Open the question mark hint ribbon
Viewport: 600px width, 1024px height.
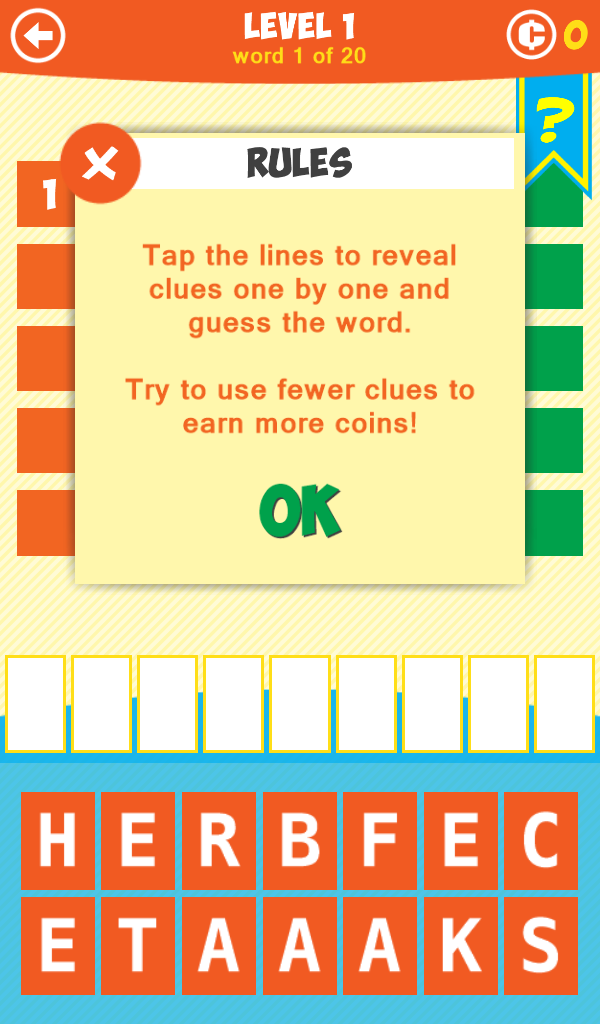click(x=551, y=125)
